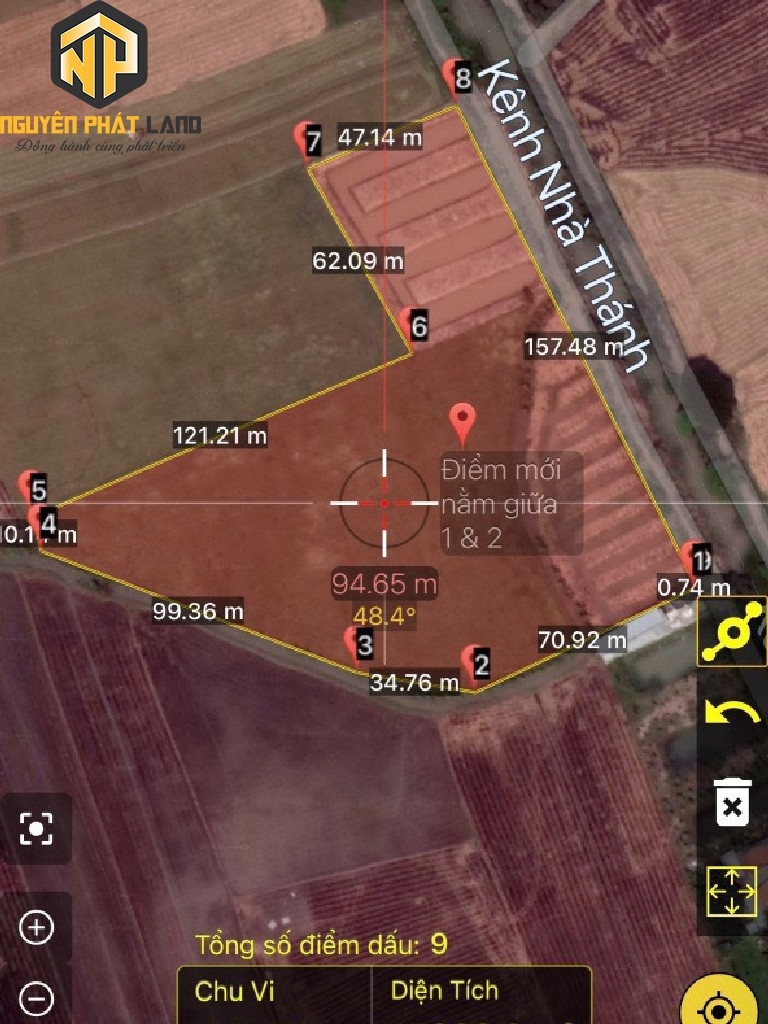The image size is (768, 1024).
Task: Select marker point 7
Action: click(309, 140)
